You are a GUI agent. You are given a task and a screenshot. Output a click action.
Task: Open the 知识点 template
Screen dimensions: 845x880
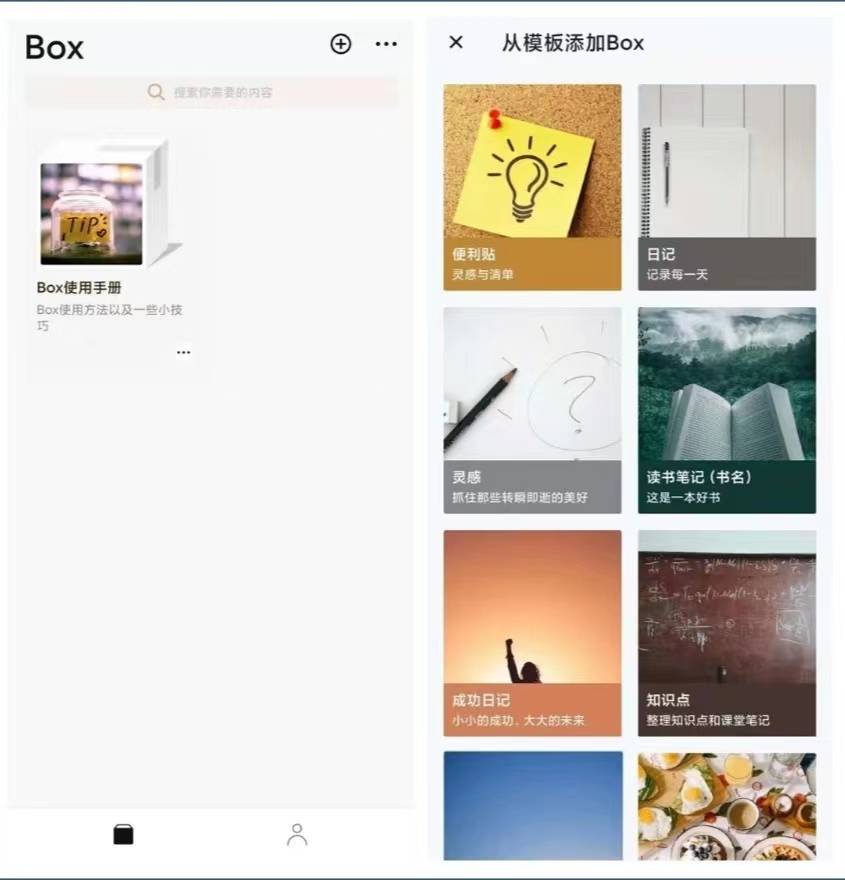[727, 633]
